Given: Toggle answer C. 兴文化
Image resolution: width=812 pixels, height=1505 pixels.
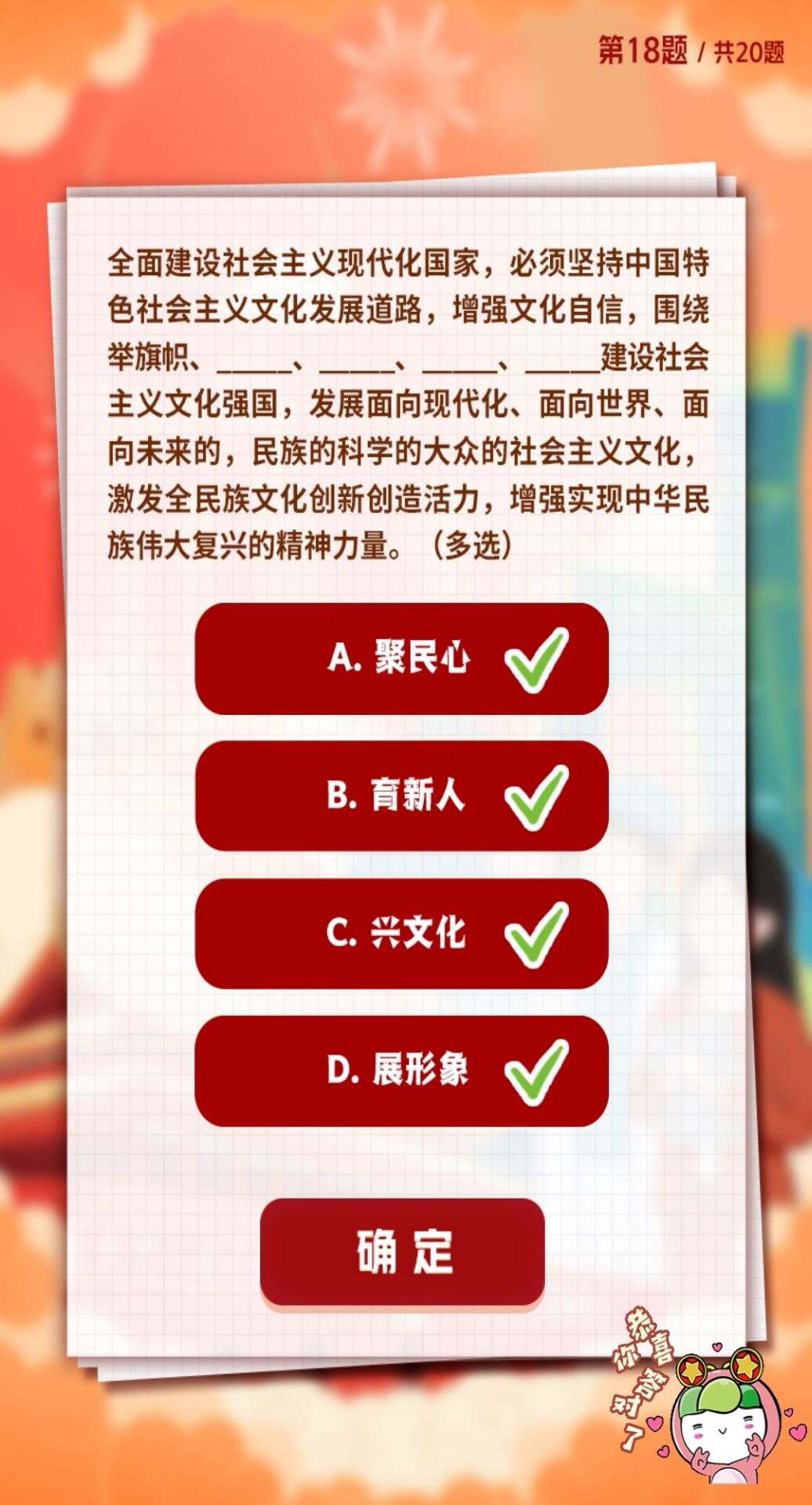Looking at the screenshot, I should [x=401, y=933].
